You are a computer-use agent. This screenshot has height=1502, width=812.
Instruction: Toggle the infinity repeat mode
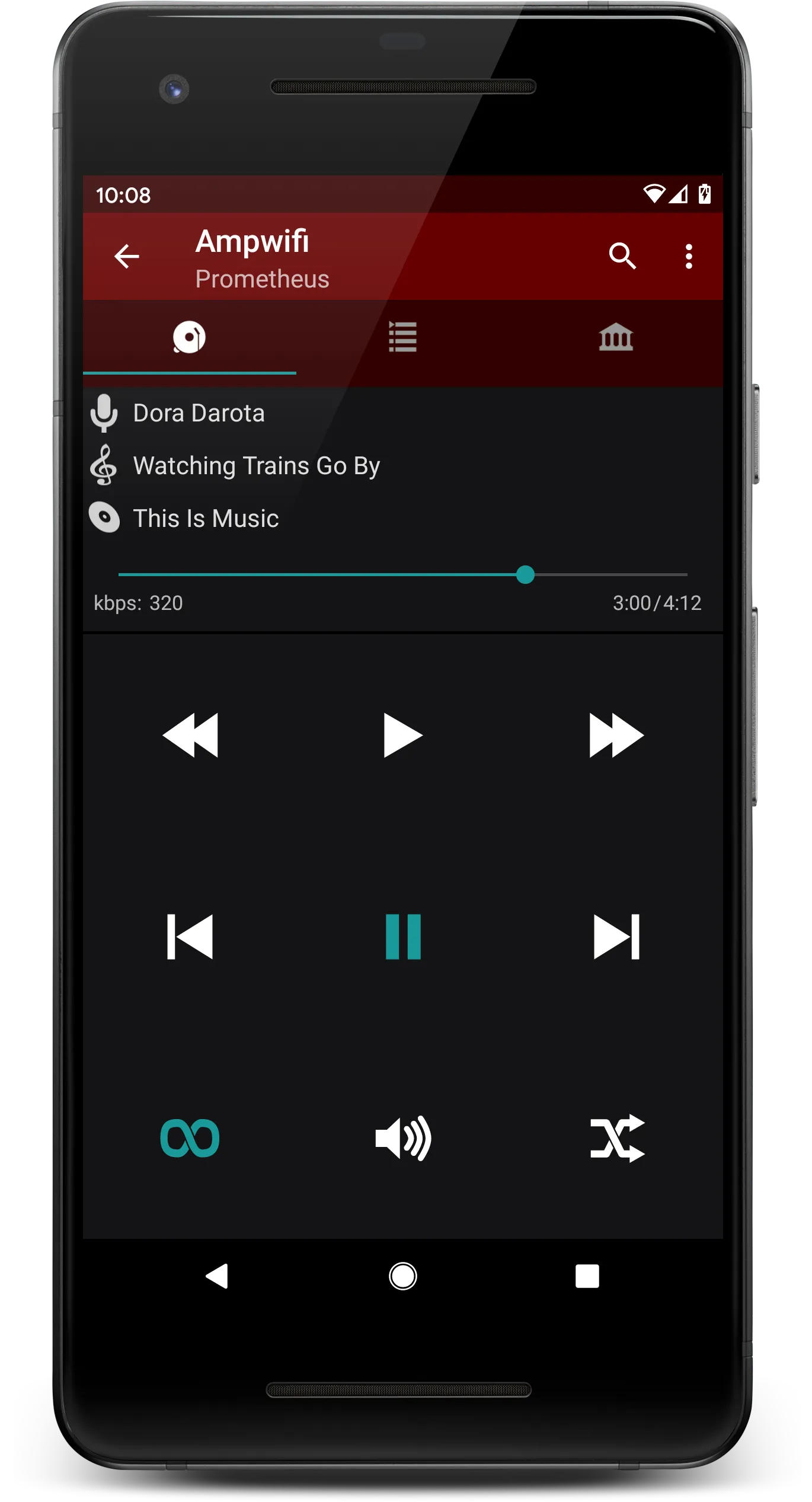click(x=190, y=1138)
